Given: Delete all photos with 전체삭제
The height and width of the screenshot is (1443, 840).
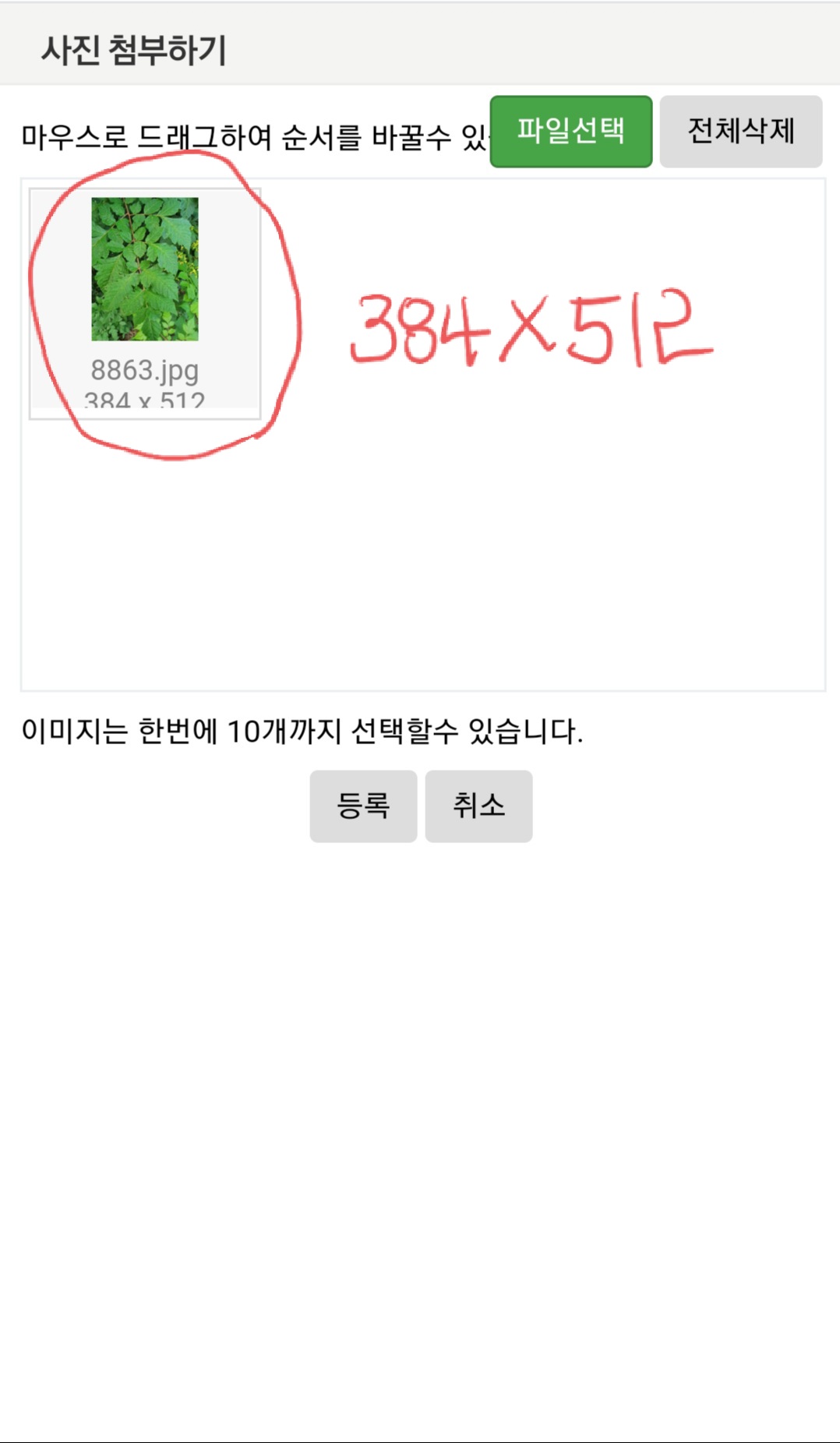Looking at the screenshot, I should (740, 131).
